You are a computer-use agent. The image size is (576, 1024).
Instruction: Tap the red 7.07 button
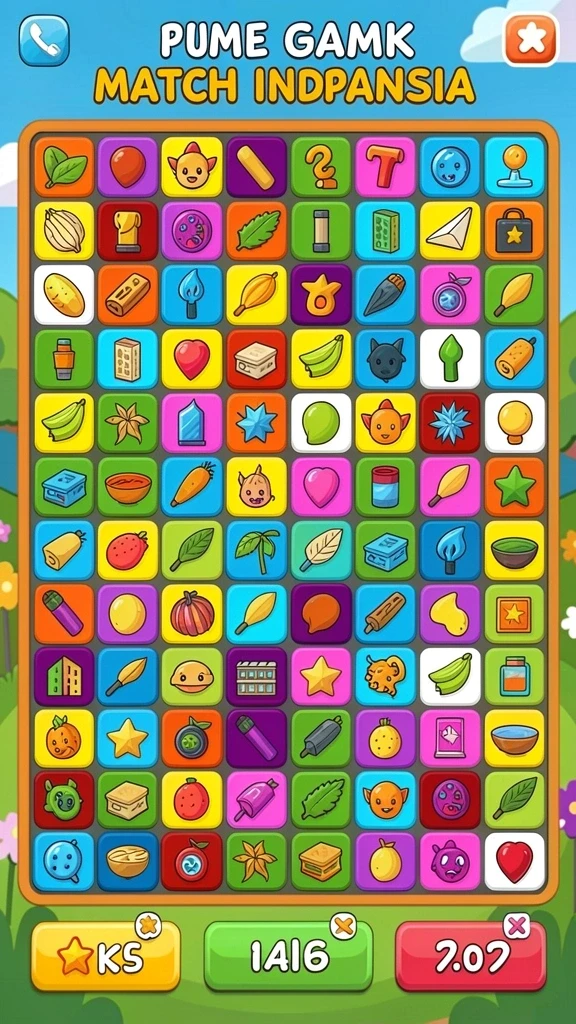tap(470, 956)
